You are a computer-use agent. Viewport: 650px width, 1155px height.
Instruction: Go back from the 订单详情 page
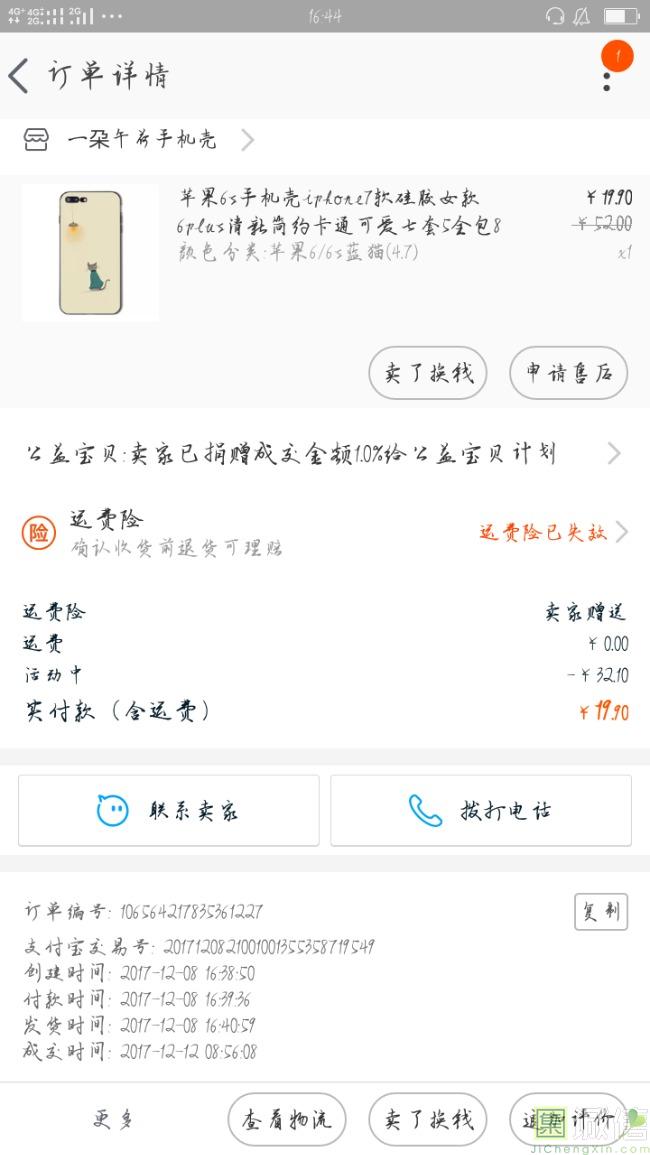click(20, 76)
